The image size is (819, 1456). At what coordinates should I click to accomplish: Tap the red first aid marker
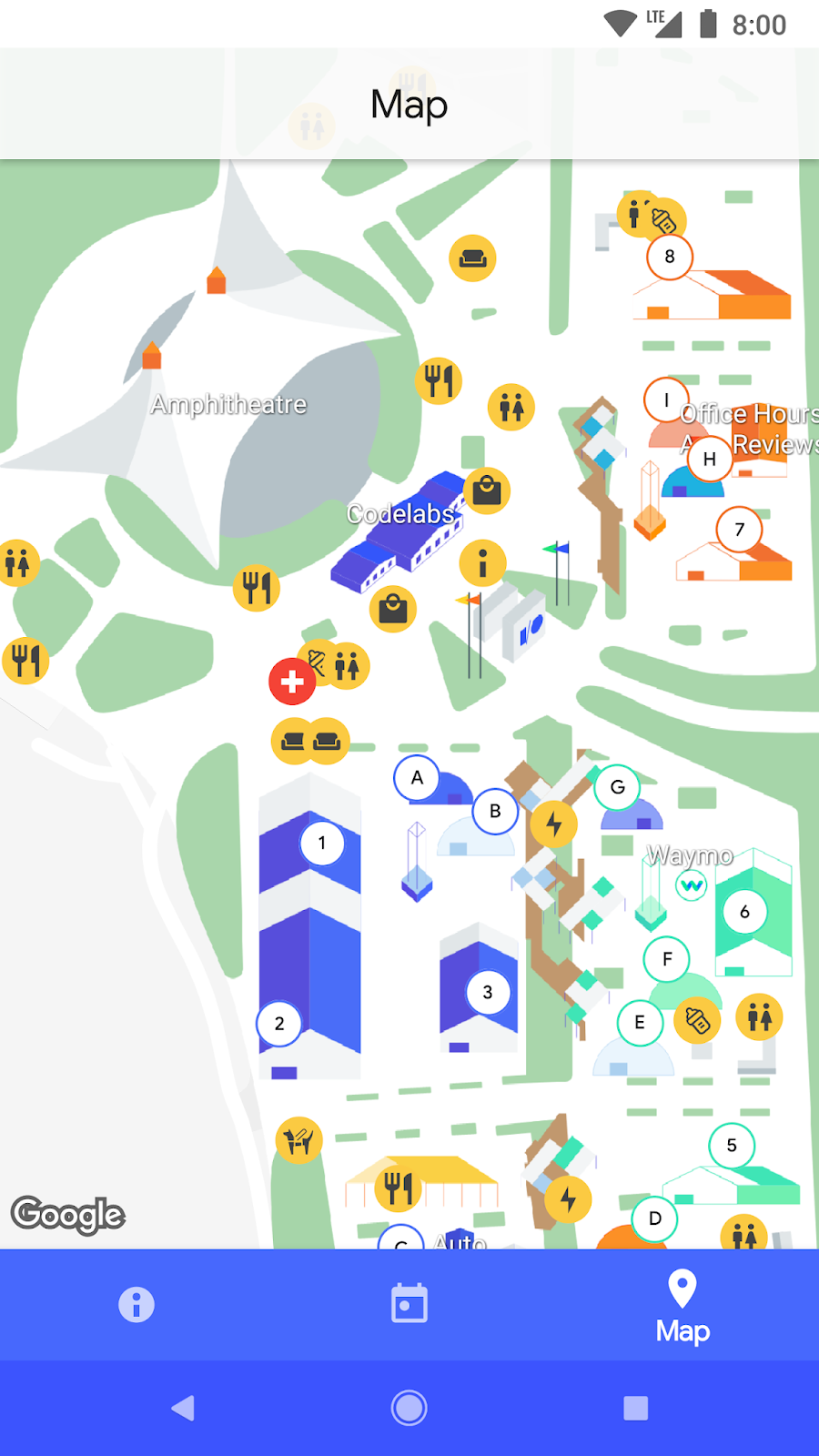click(292, 682)
